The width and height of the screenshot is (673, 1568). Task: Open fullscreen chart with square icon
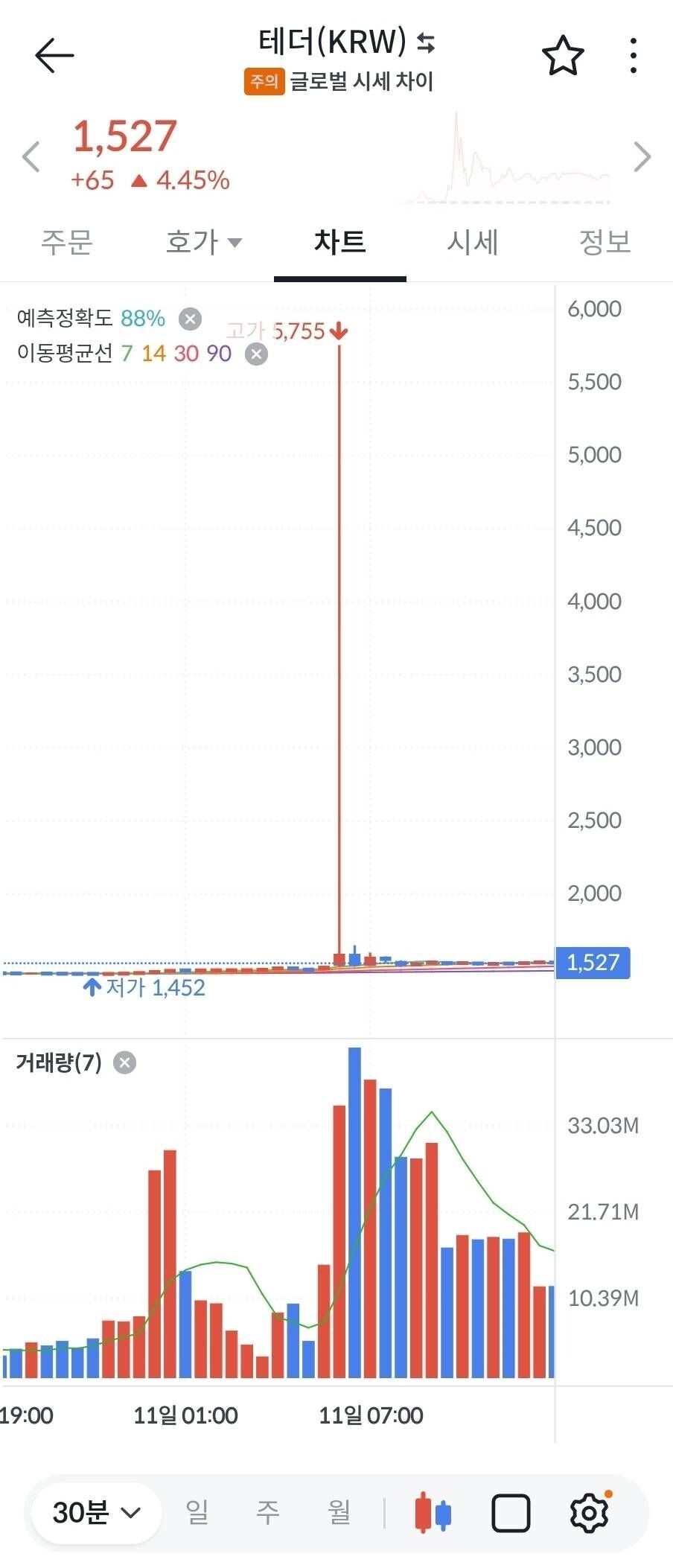511,1511
